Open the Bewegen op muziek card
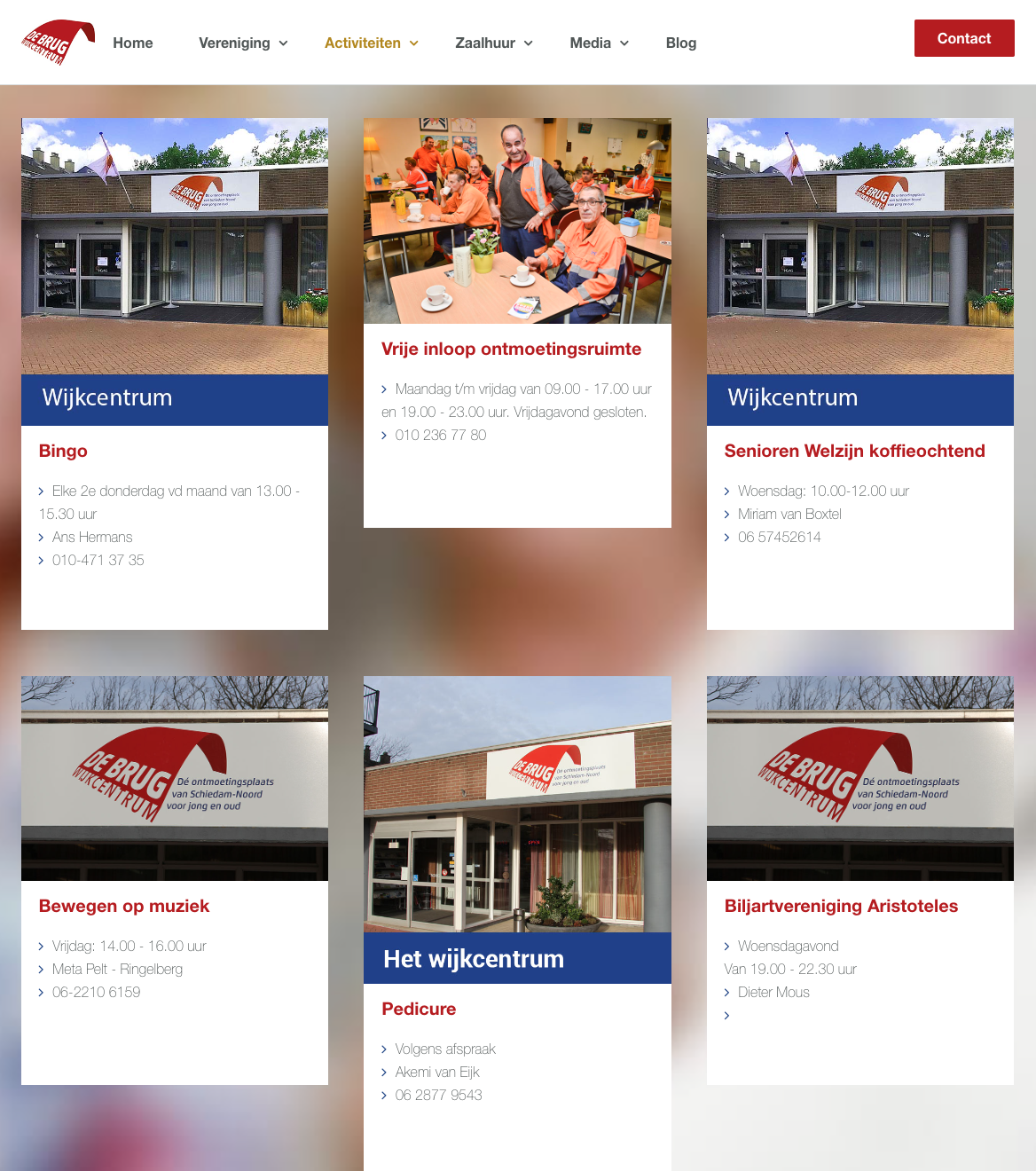 [124, 906]
